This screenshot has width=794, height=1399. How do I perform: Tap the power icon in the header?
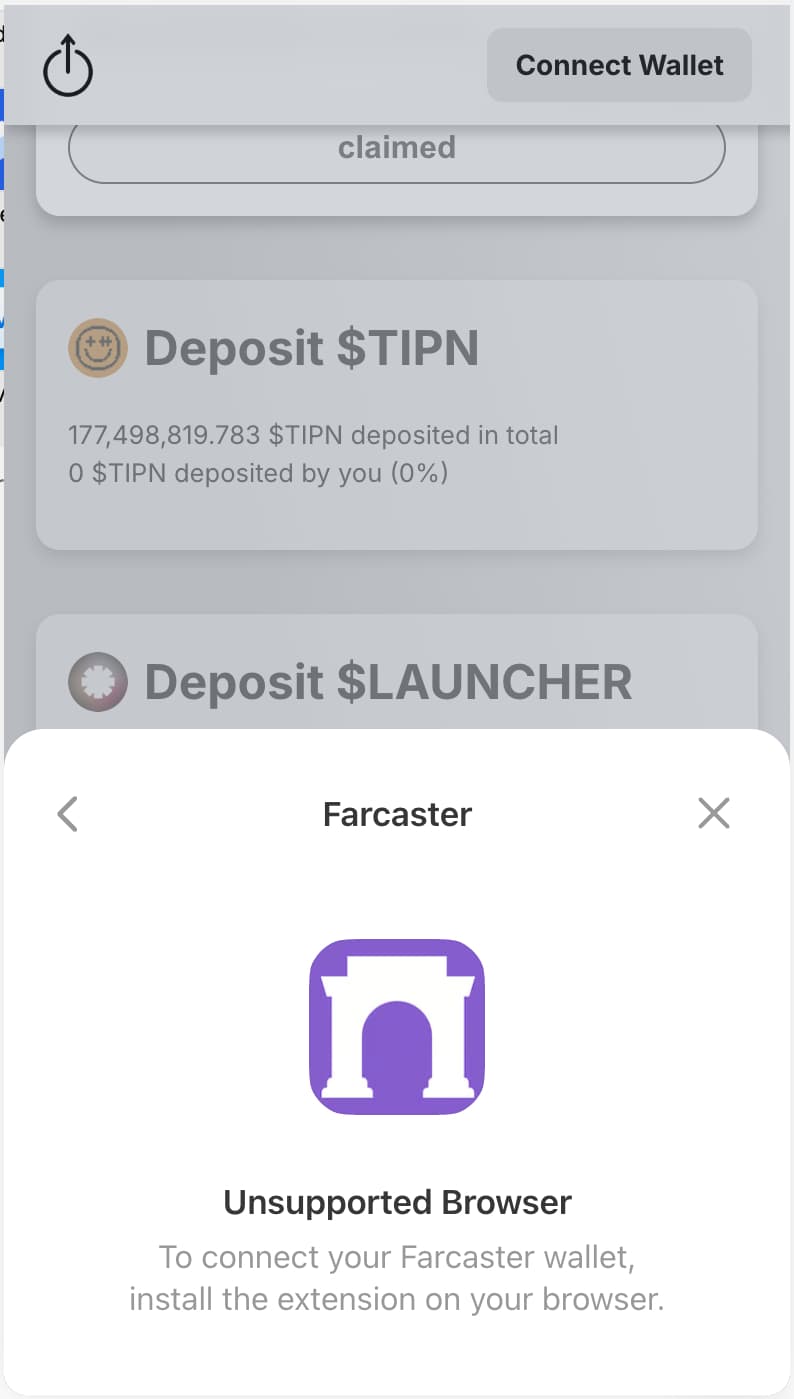pyautogui.click(x=68, y=66)
